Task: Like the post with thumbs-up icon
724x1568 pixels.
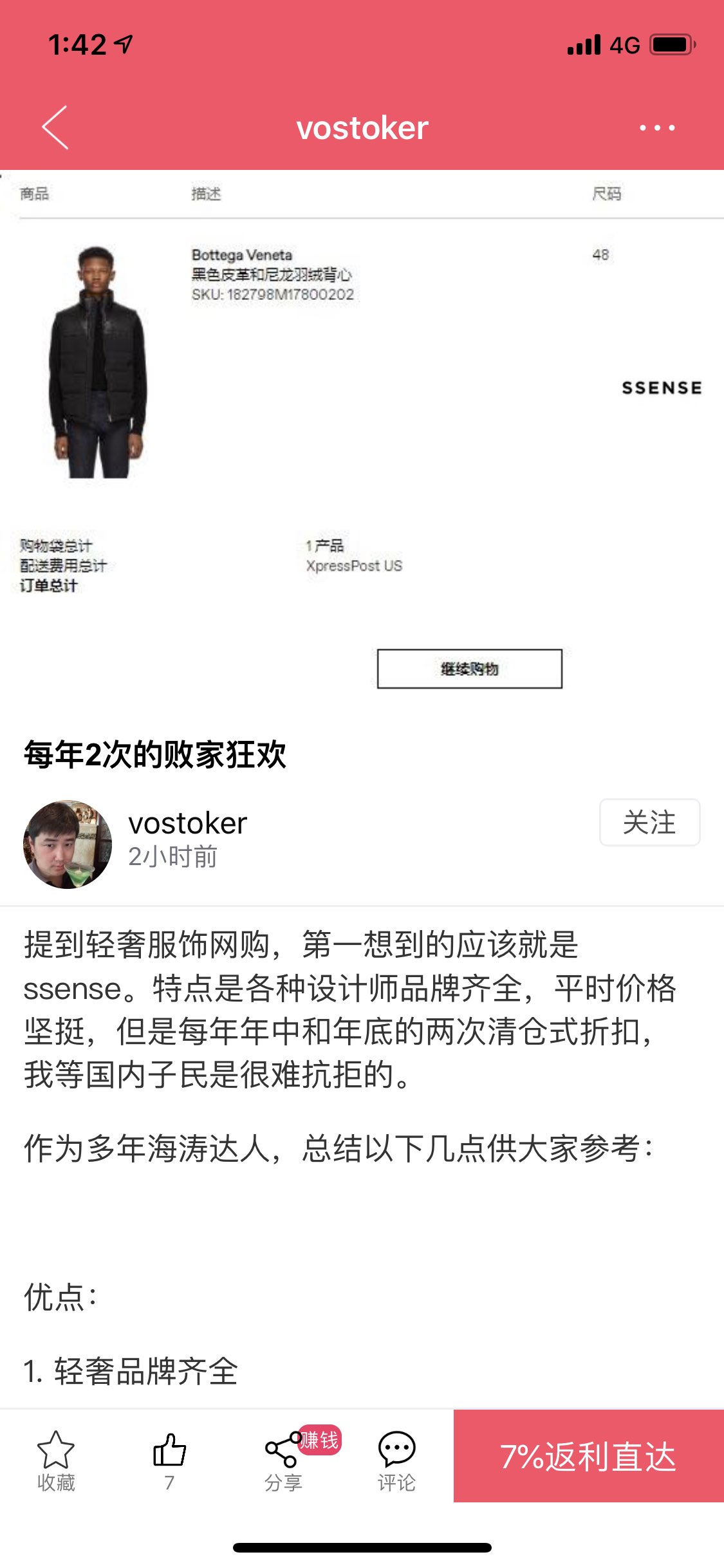Action: point(169,1460)
